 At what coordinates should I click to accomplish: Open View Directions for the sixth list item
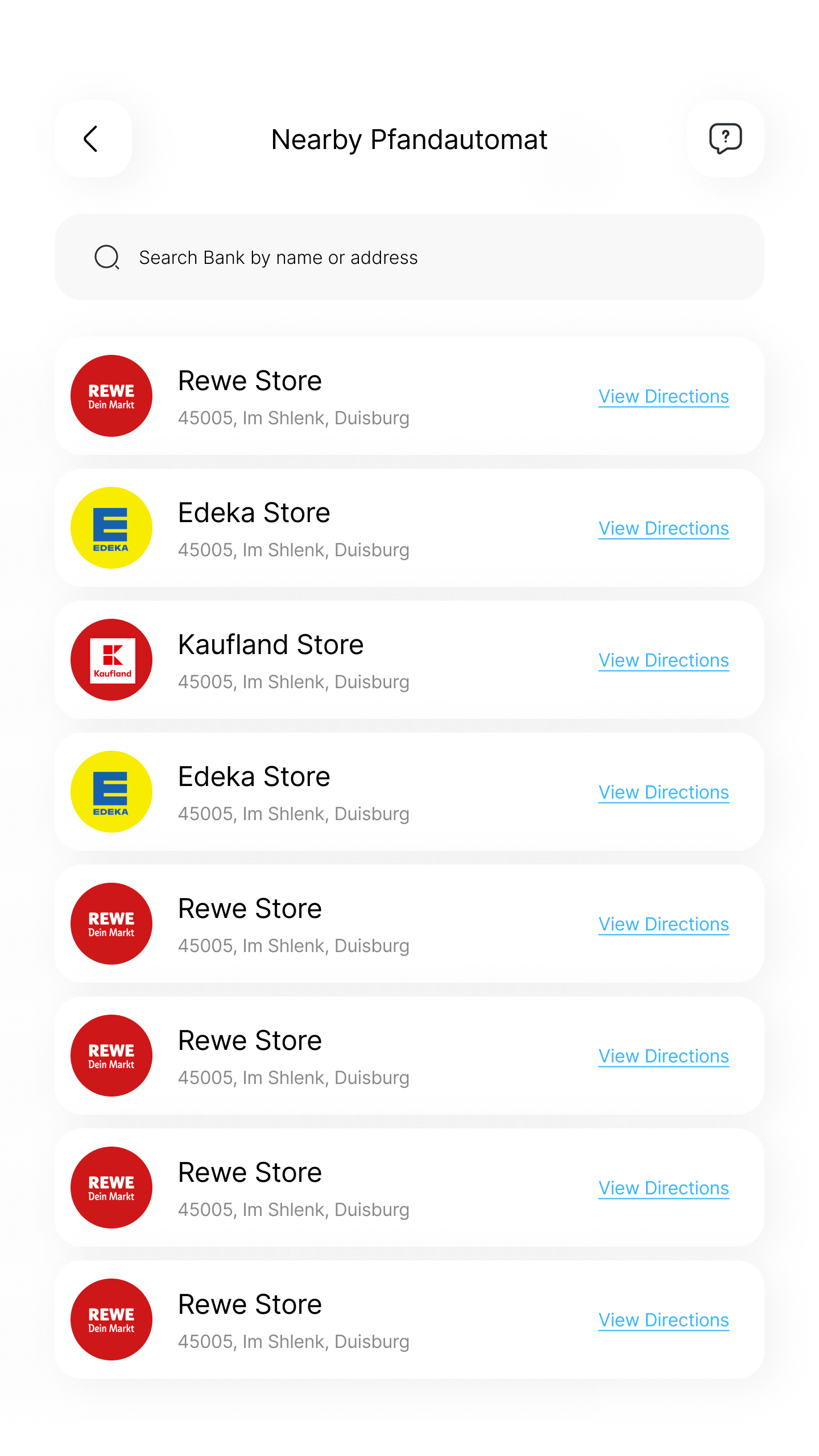pyautogui.click(x=663, y=1056)
